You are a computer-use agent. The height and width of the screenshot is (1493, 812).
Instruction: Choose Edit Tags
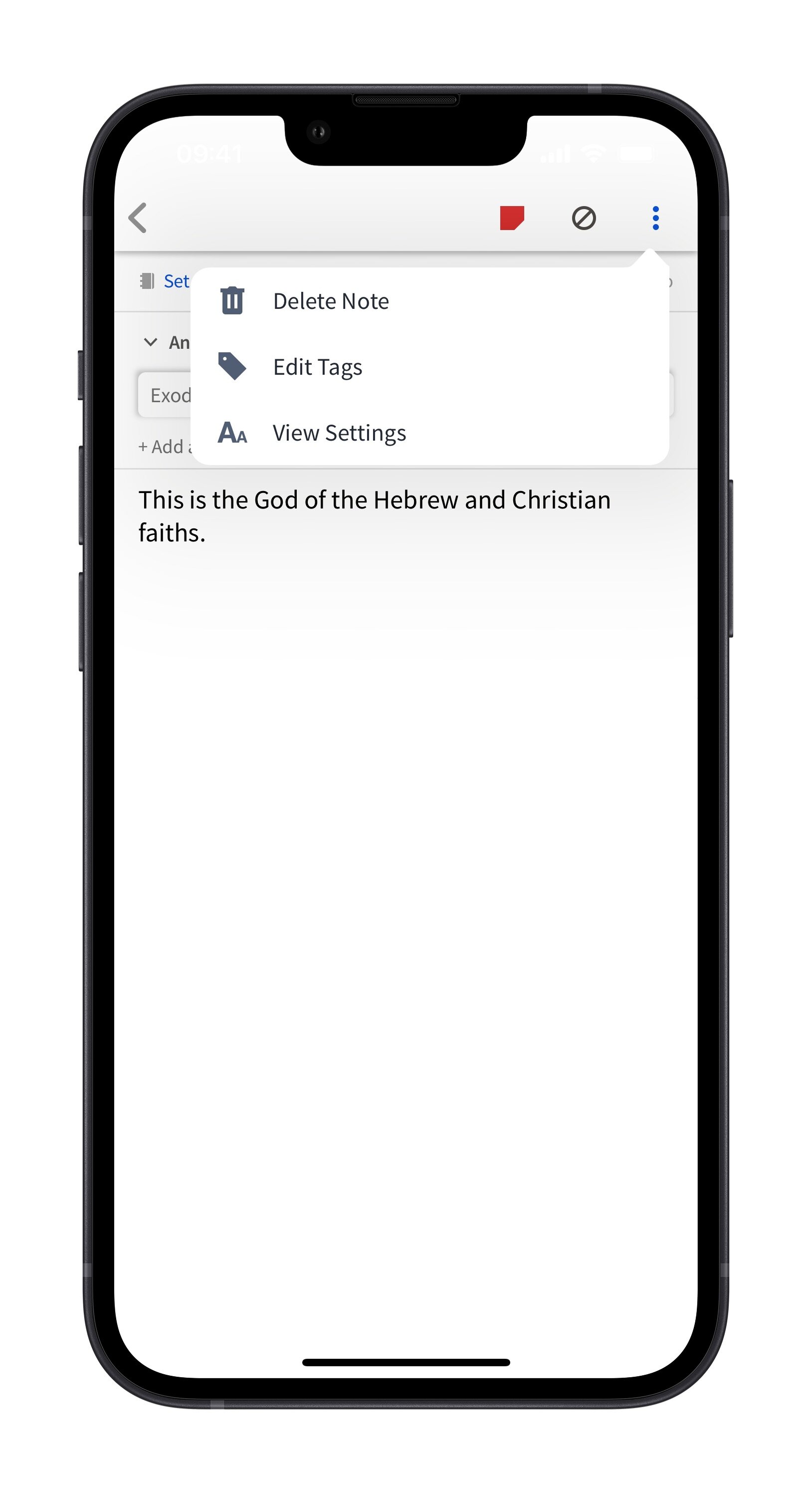(x=317, y=367)
